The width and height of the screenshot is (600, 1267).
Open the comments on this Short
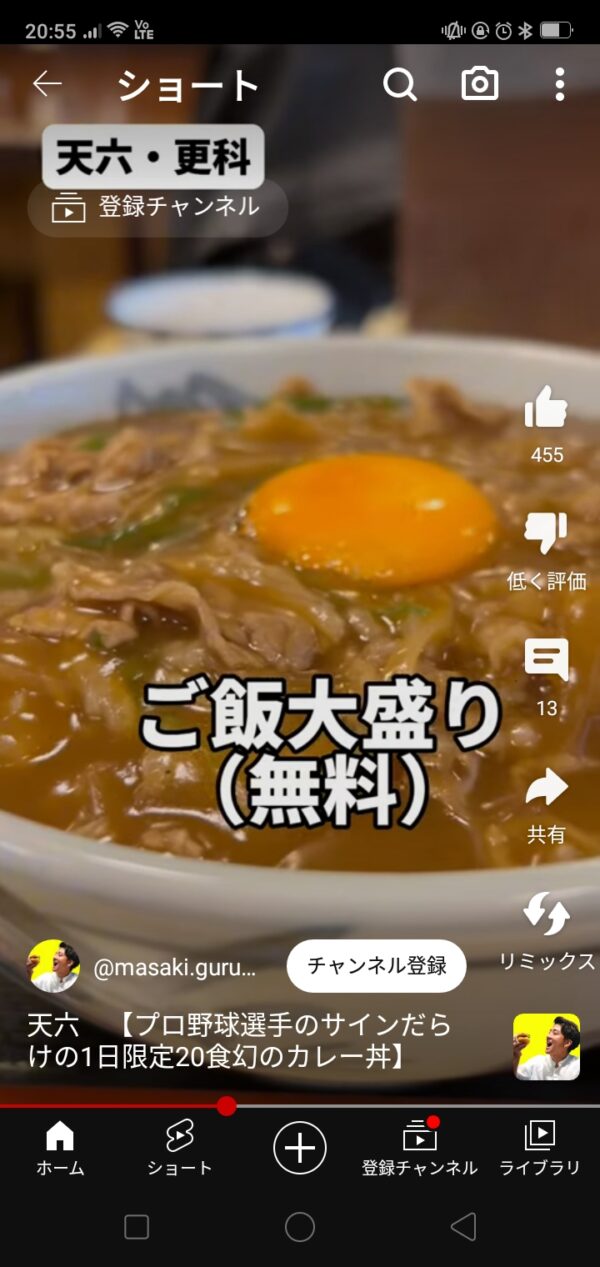click(x=546, y=660)
